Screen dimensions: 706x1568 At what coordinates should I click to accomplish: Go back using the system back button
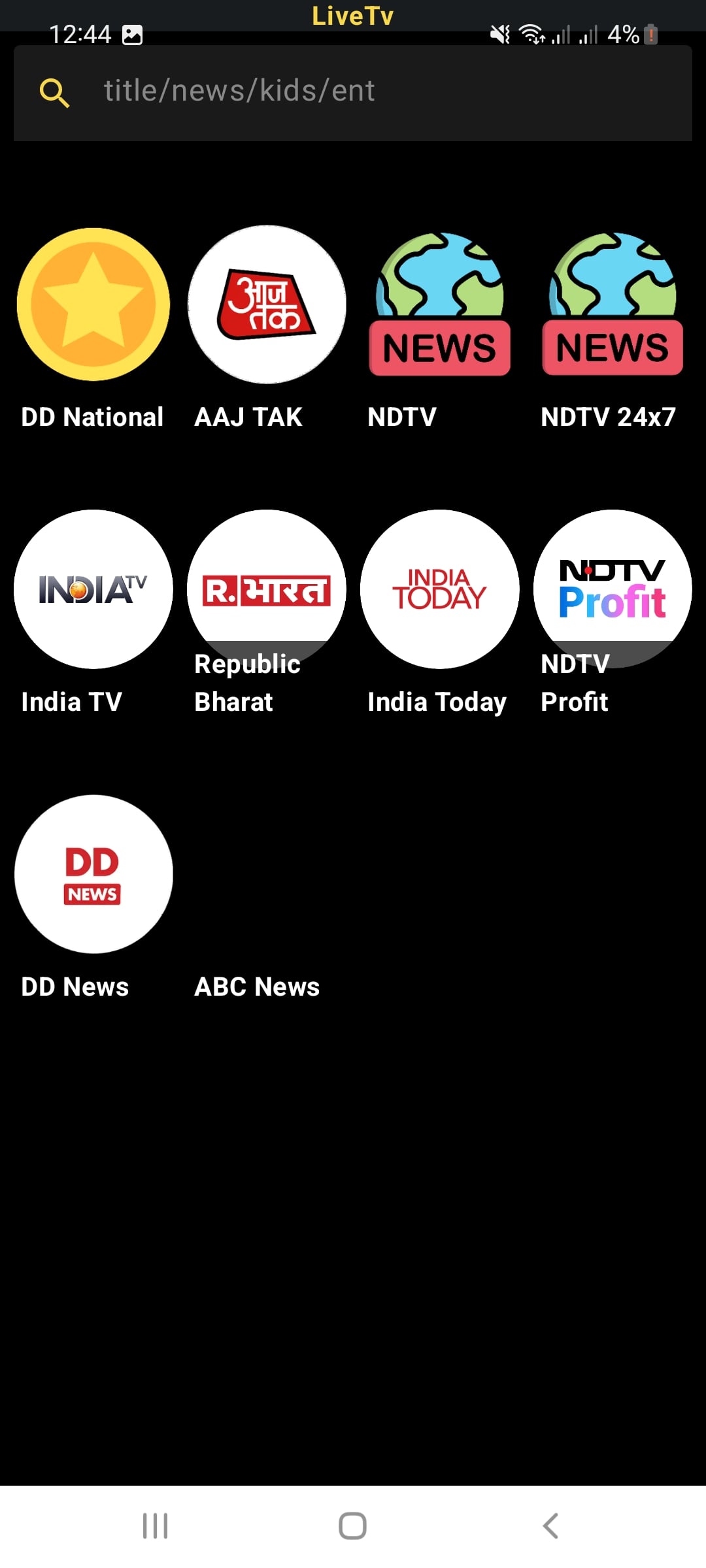(x=550, y=1526)
